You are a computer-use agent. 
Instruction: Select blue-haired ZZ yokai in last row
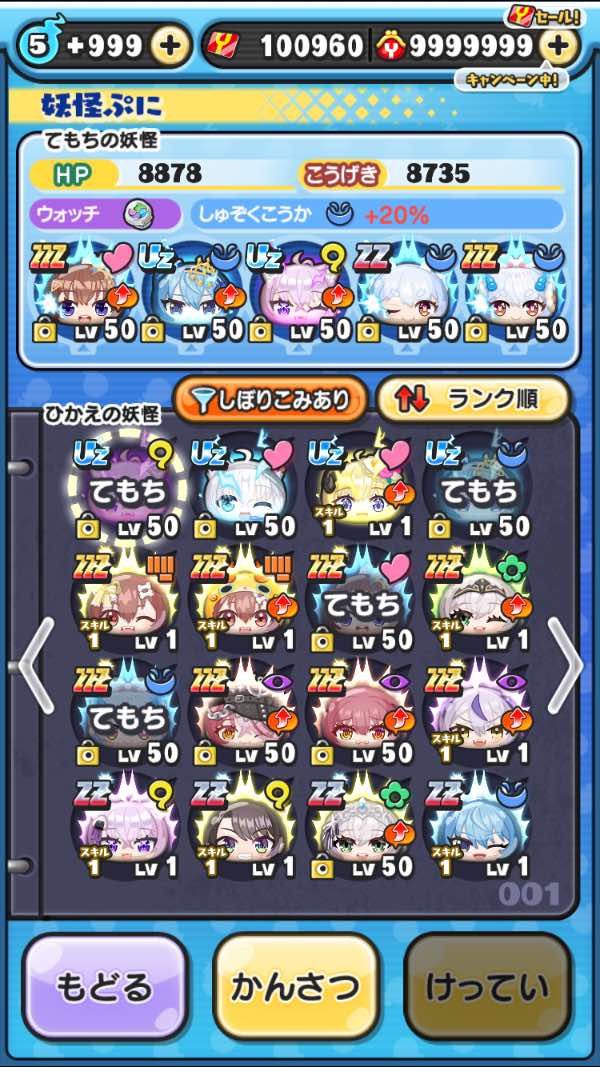click(479, 827)
